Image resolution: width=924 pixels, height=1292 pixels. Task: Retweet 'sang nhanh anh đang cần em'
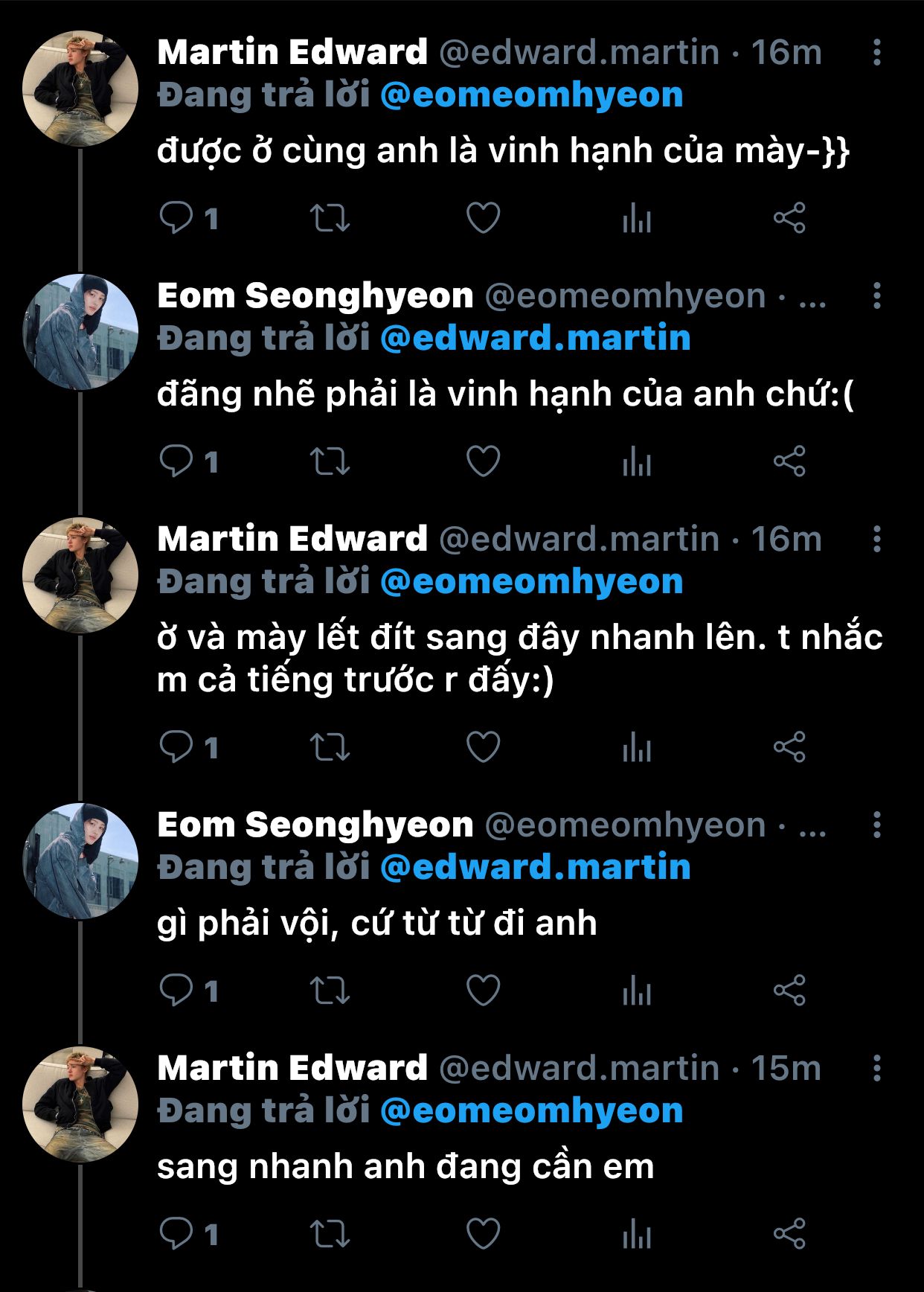click(x=330, y=1234)
